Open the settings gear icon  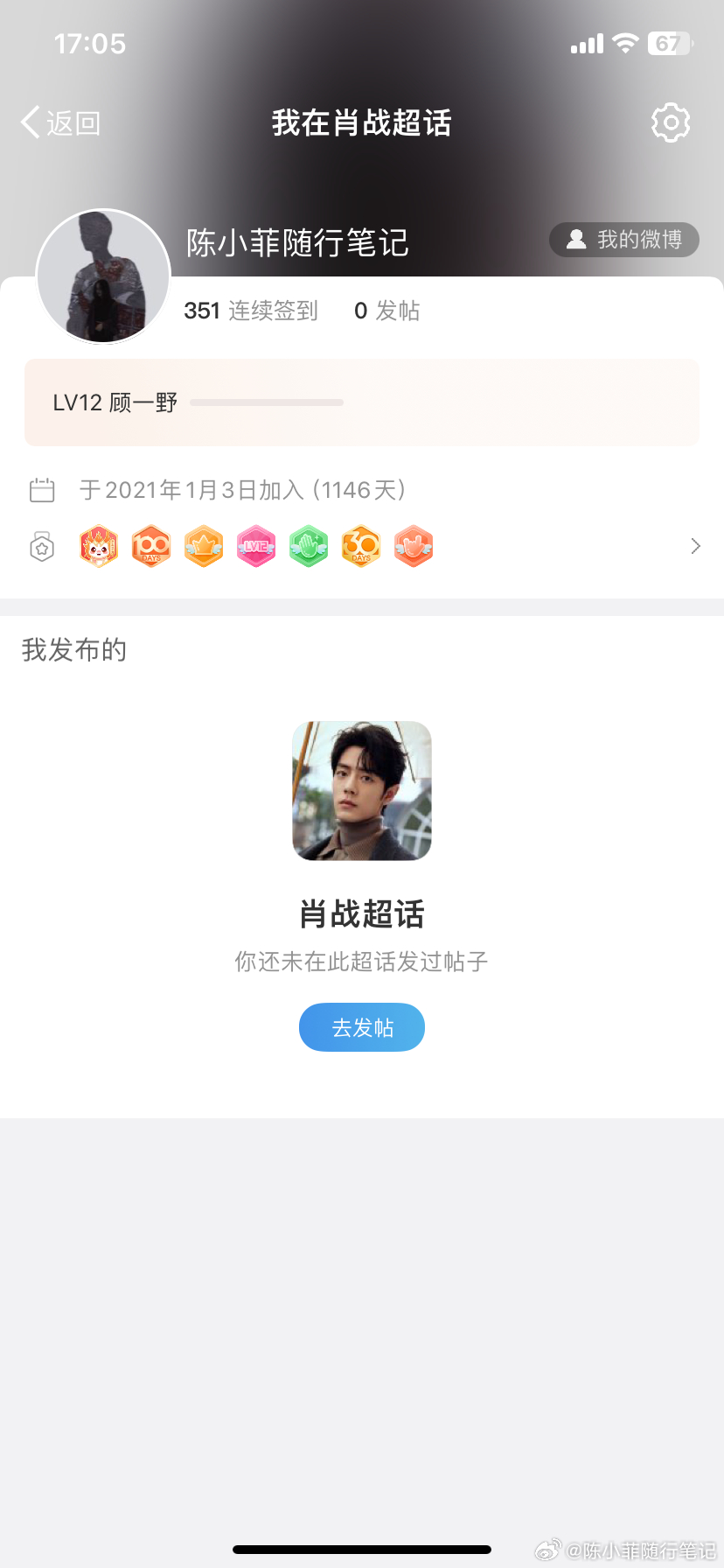[671, 123]
